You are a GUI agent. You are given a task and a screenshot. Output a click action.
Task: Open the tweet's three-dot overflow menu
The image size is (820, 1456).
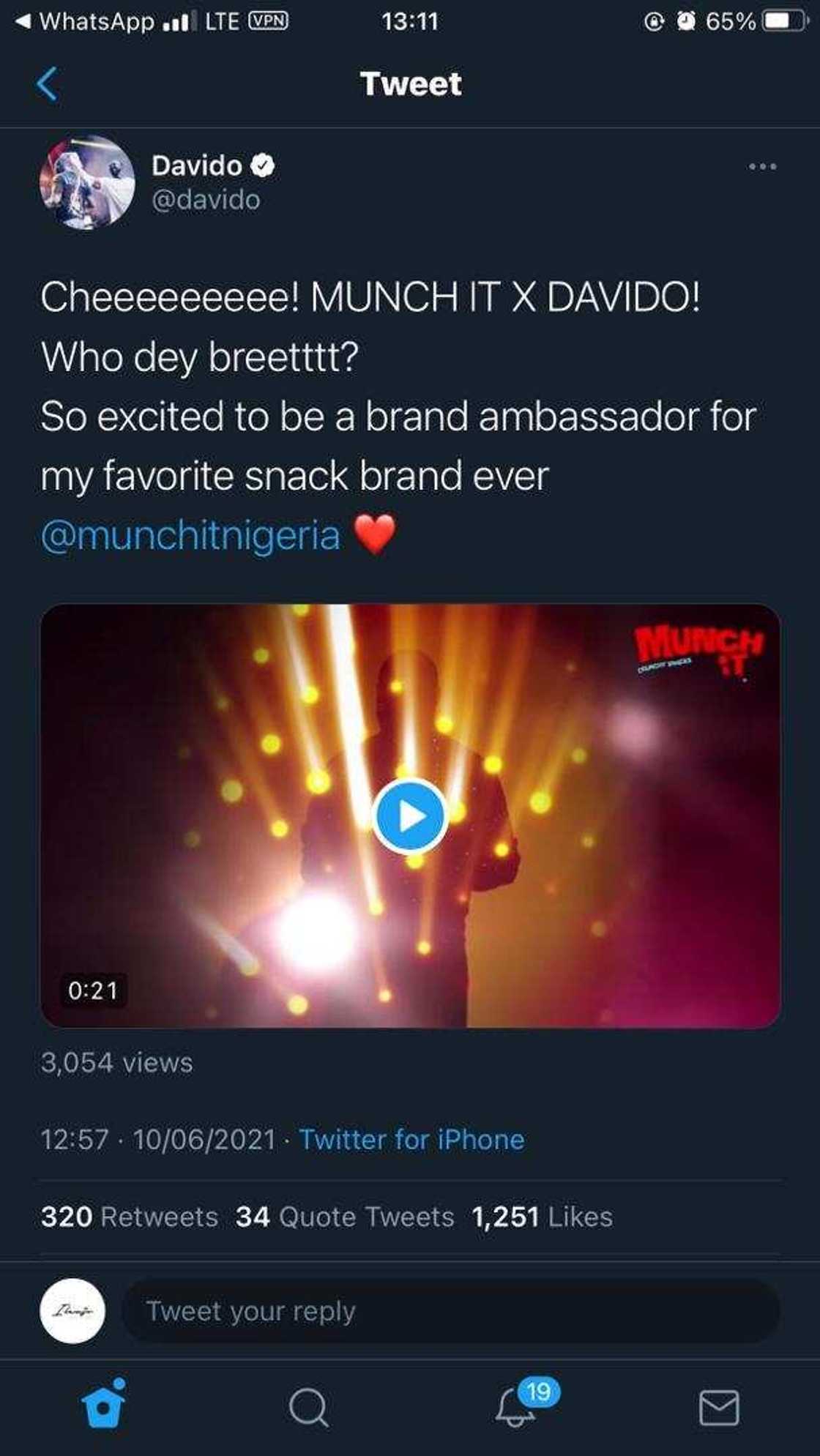[x=762, y=167]
